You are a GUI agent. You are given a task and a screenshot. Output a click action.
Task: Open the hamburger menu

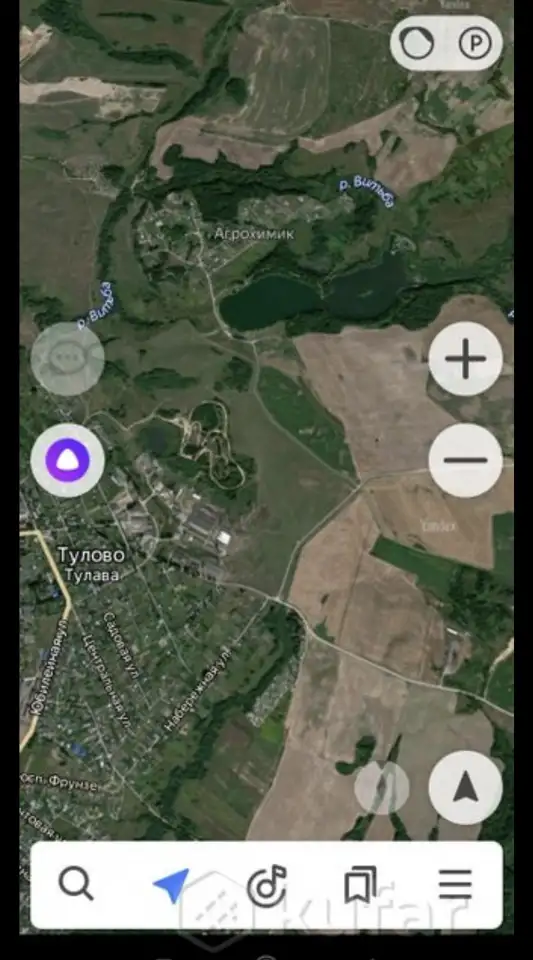coord(455,884)
